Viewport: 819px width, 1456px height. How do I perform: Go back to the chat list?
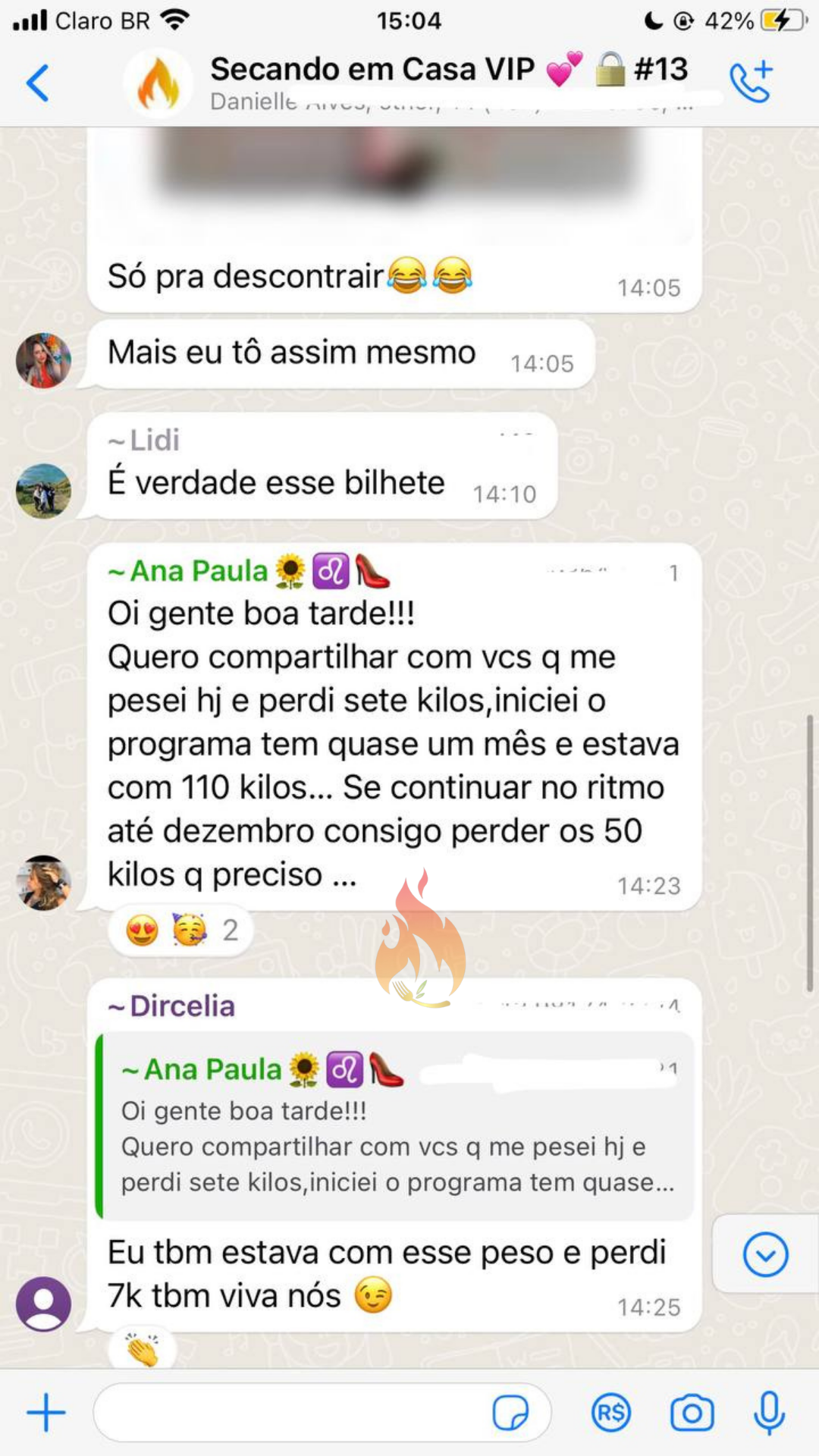(x=38, y=82)
